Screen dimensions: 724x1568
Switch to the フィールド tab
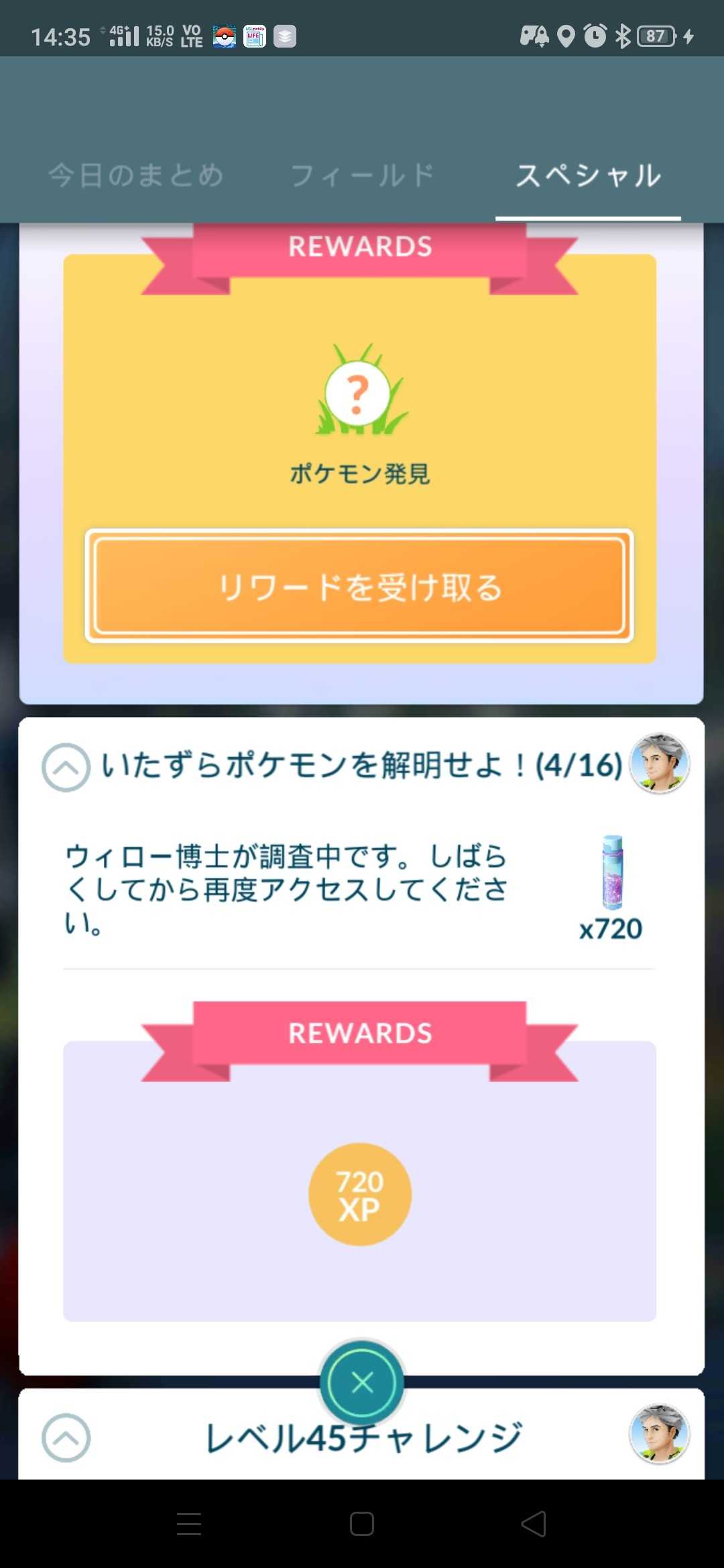(362, 176)
